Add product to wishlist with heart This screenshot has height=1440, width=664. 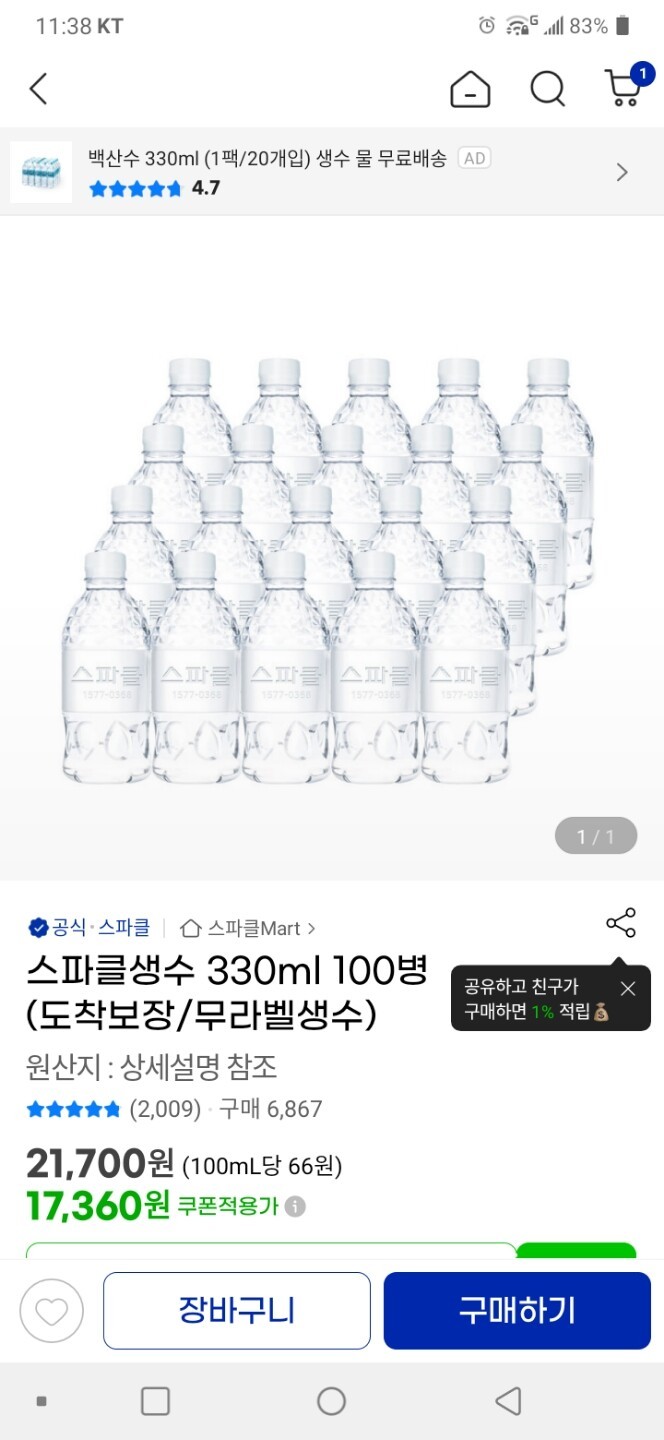tap(51, 1310)
